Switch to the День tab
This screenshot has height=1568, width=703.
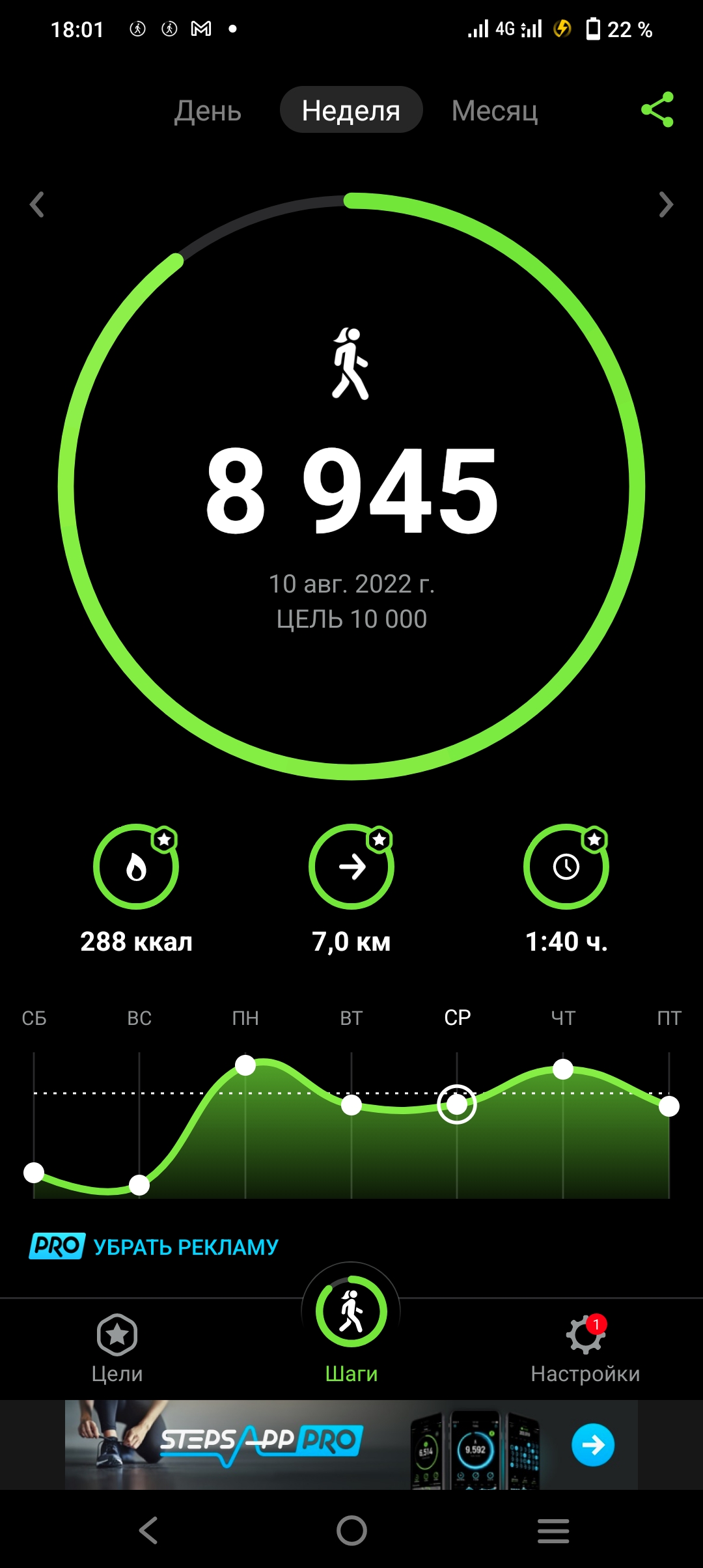coord(208,111)
